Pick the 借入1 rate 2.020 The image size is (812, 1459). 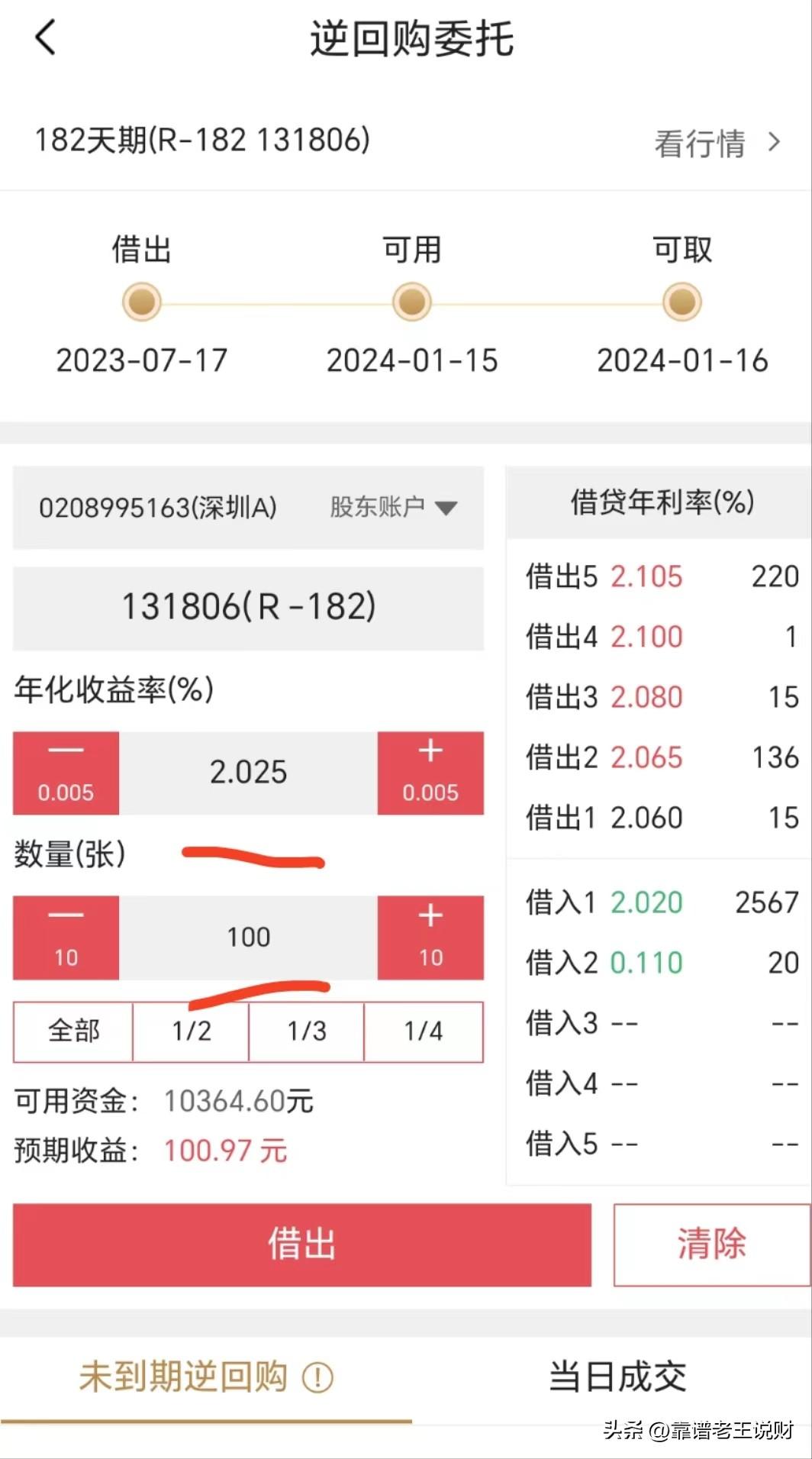pyautogui.click(x=646, y=902)
